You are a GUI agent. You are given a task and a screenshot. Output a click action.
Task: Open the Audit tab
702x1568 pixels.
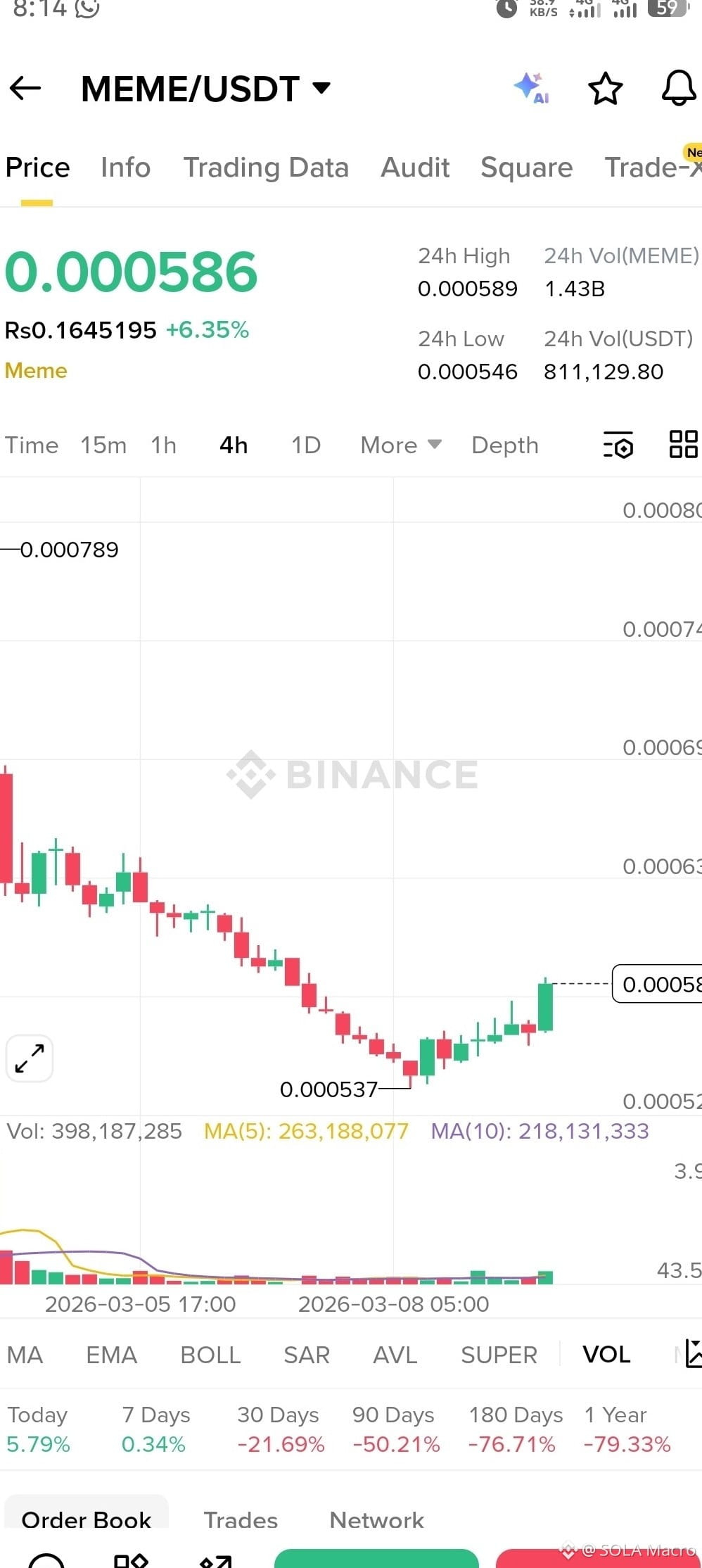click(415, 167)
